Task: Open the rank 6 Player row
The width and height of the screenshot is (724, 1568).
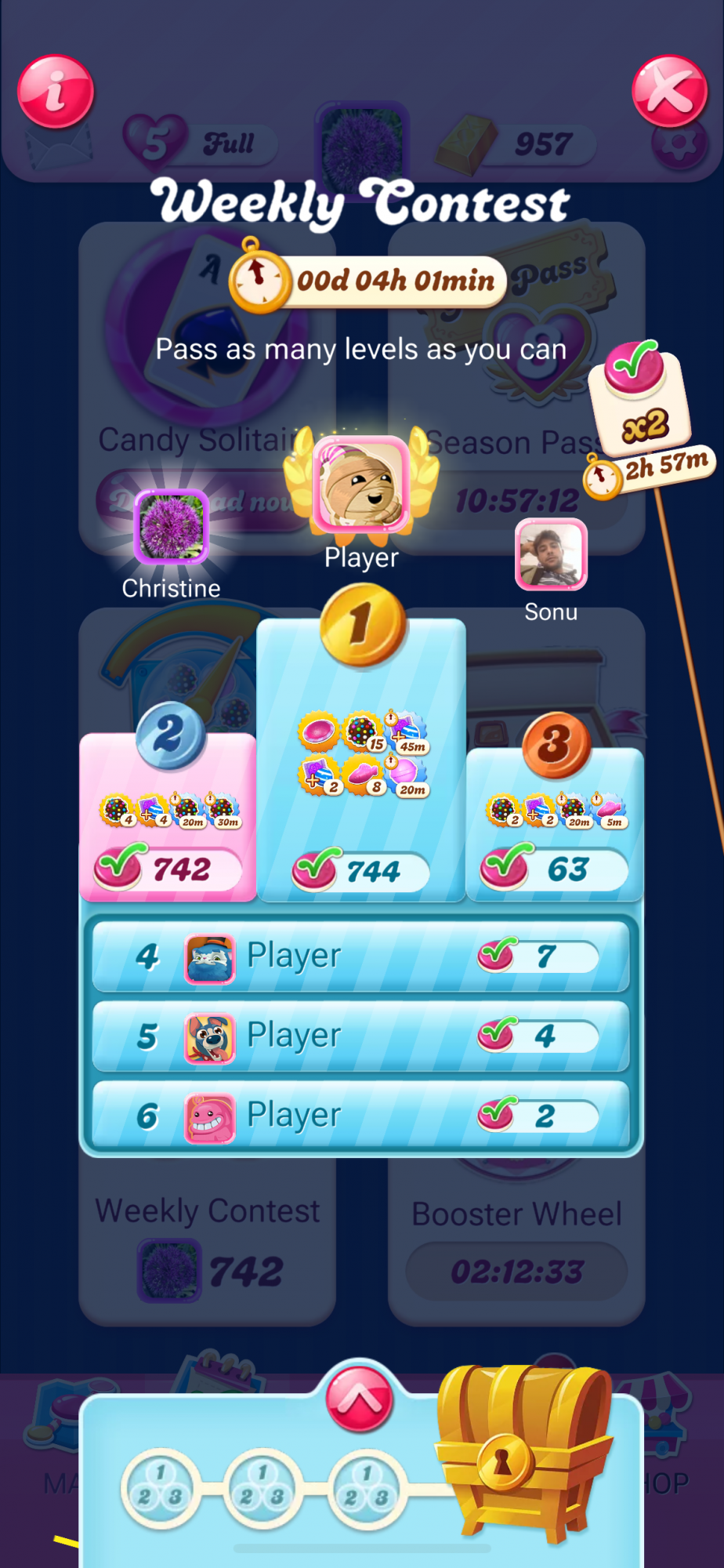Action: [360, 1115]
